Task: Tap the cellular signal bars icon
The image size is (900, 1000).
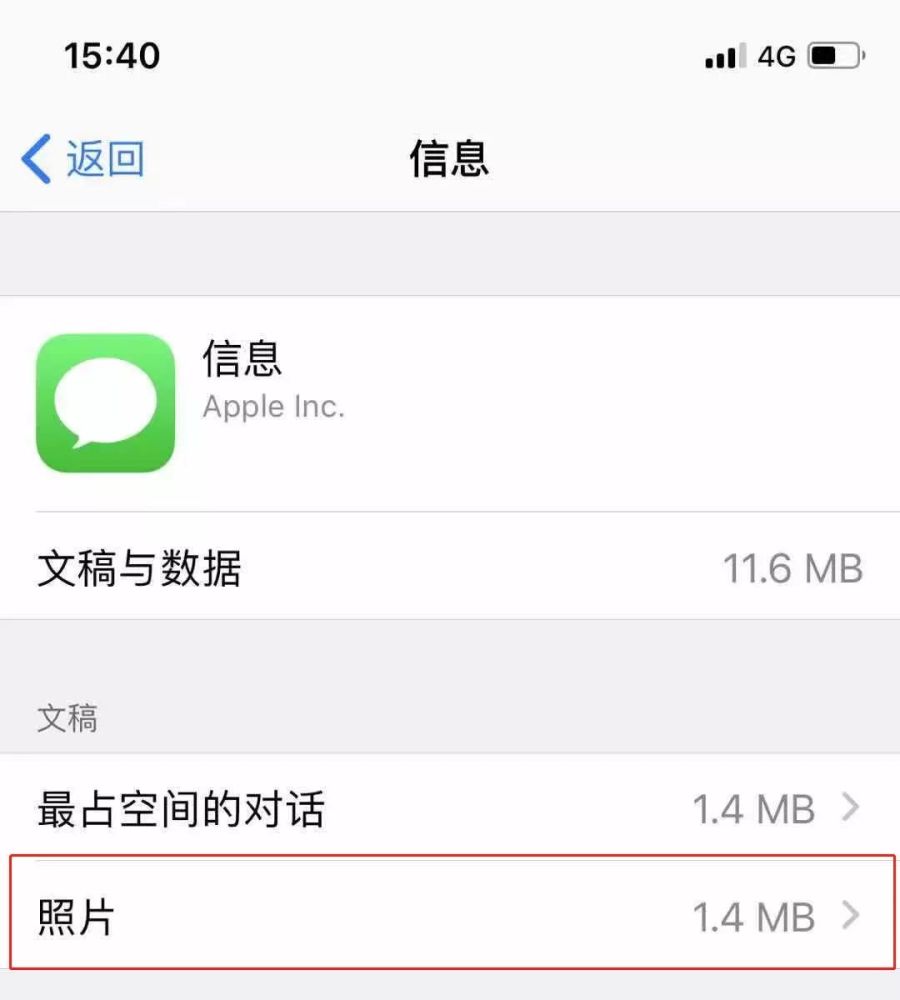Action: [724, 57]
